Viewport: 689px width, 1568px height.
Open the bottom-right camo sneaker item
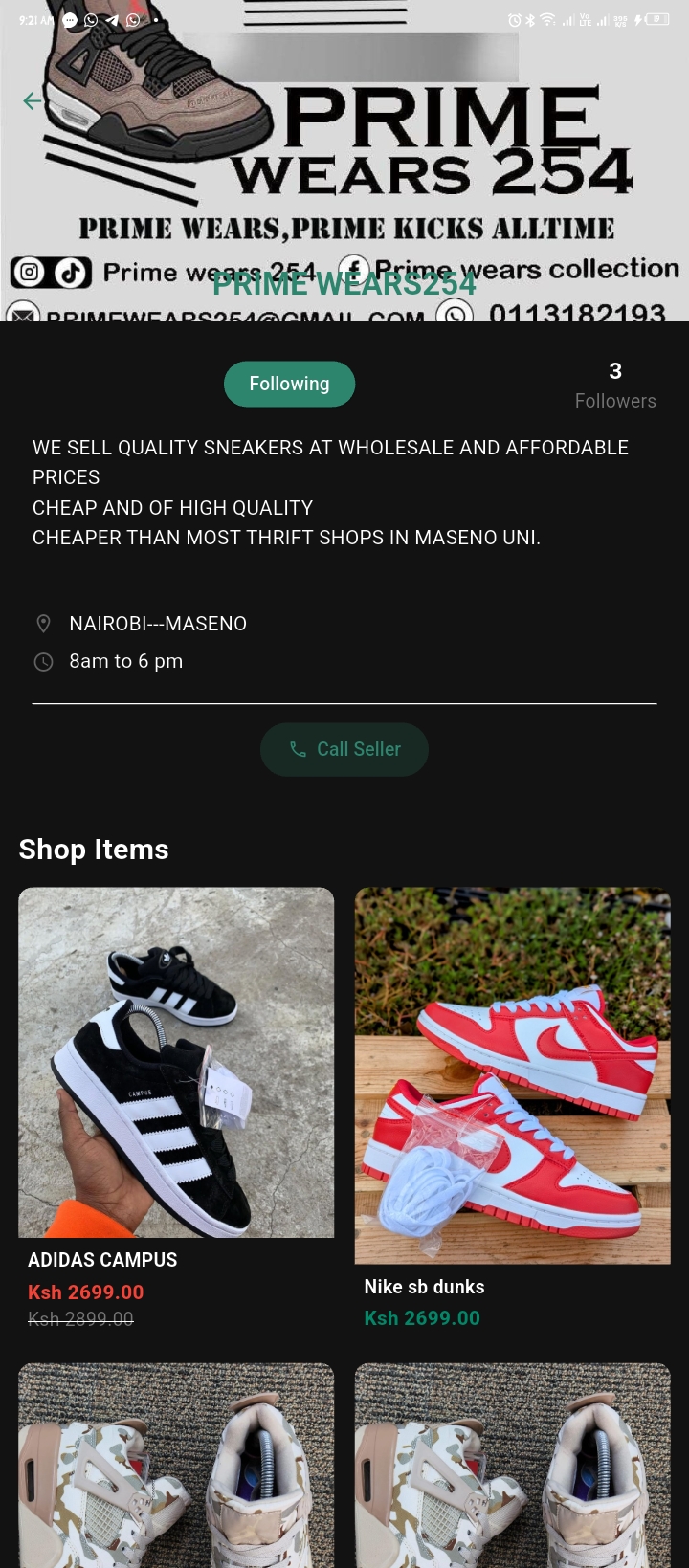pyautogui.click(x=512, y=1464)
